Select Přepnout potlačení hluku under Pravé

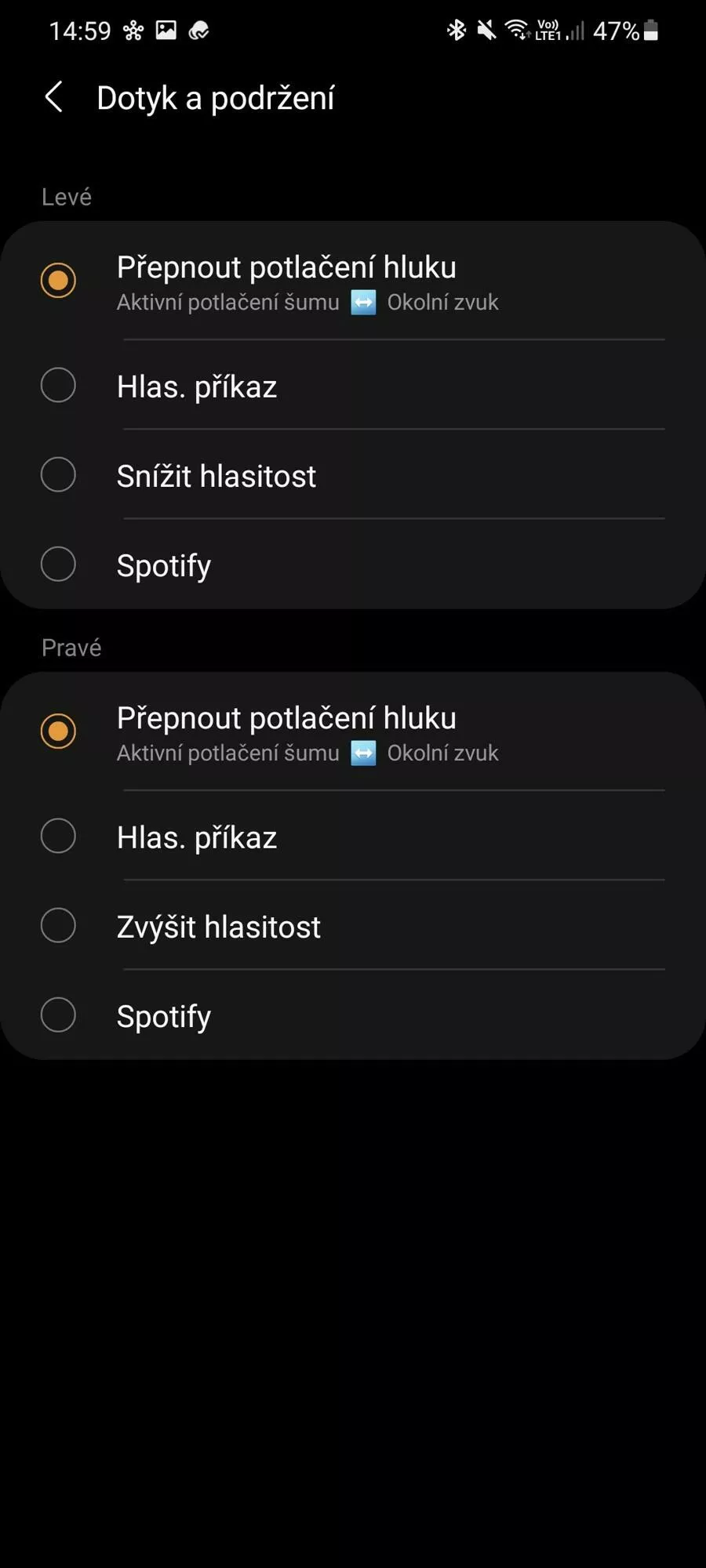tap(353, 731)
